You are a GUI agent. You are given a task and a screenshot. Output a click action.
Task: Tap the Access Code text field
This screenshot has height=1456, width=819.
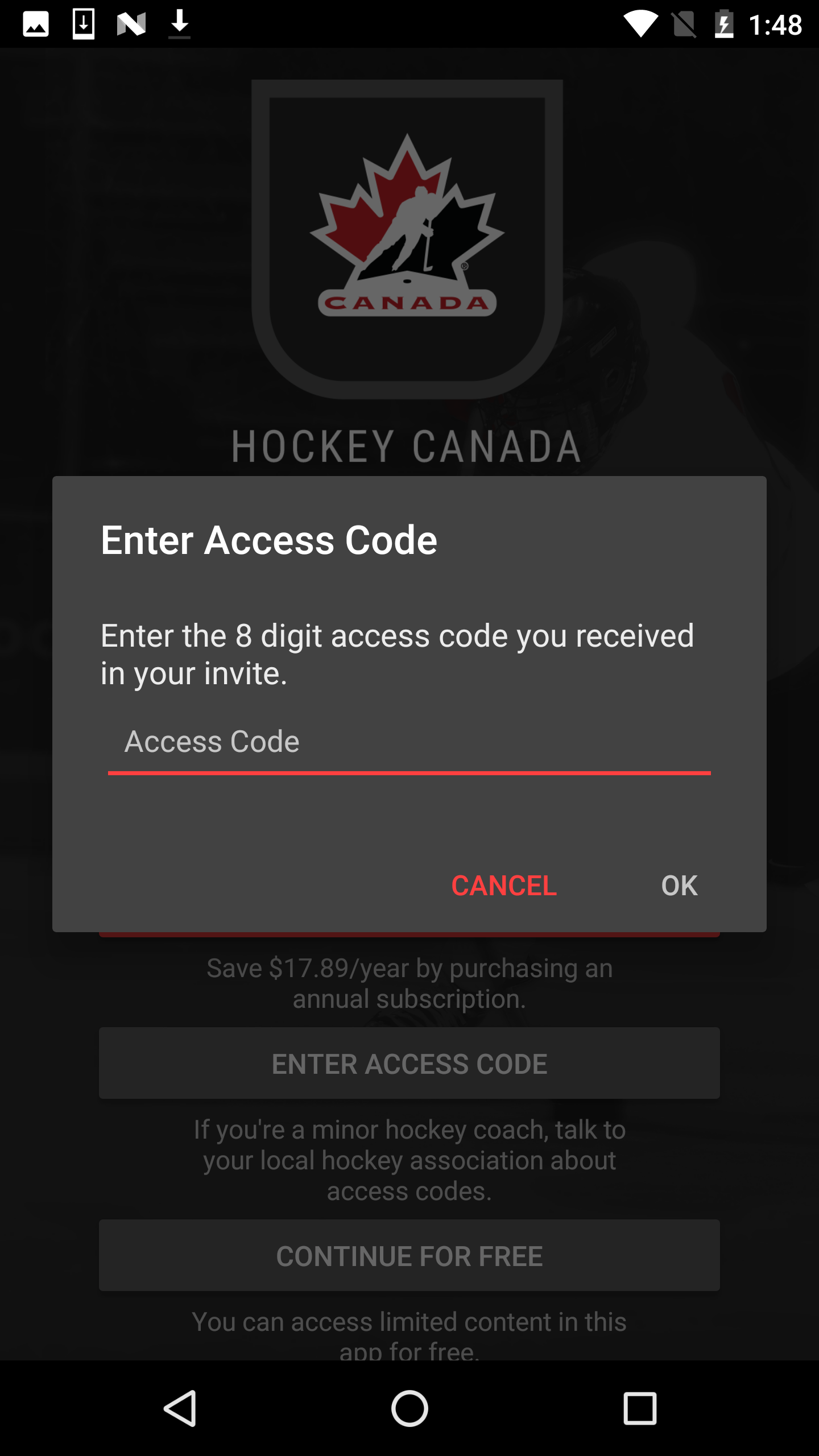408,743
